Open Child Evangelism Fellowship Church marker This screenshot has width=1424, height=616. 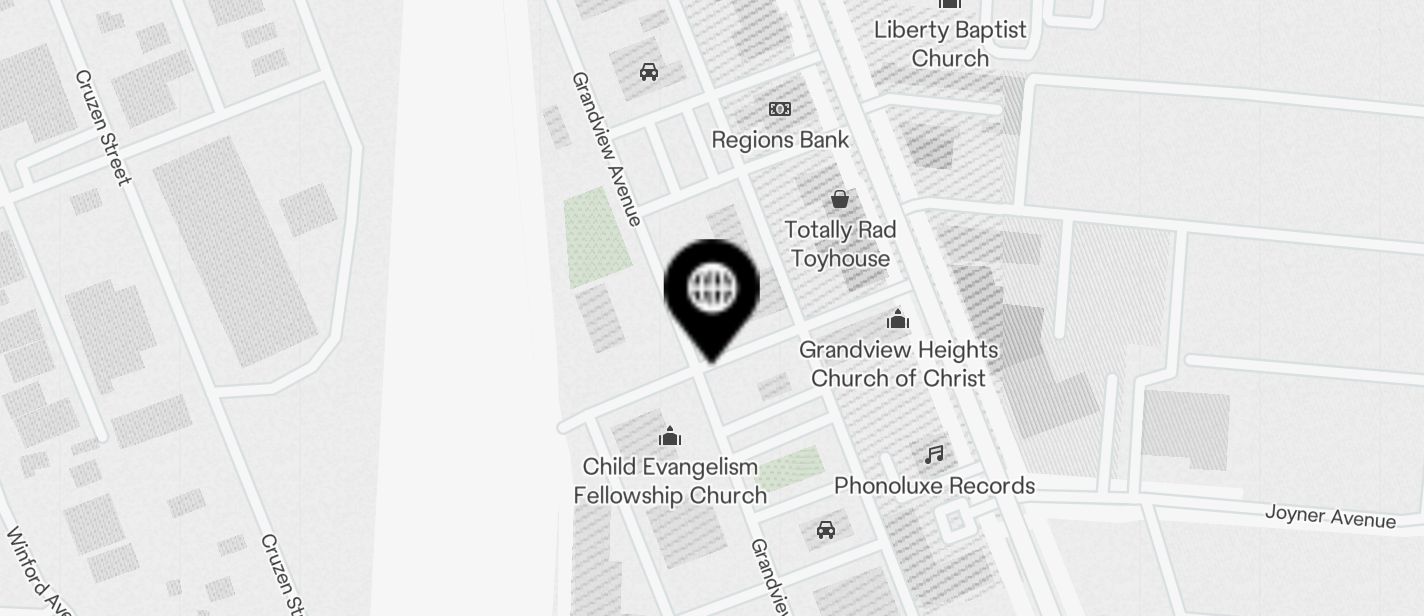pyautogui.click(x=670, y=436)
